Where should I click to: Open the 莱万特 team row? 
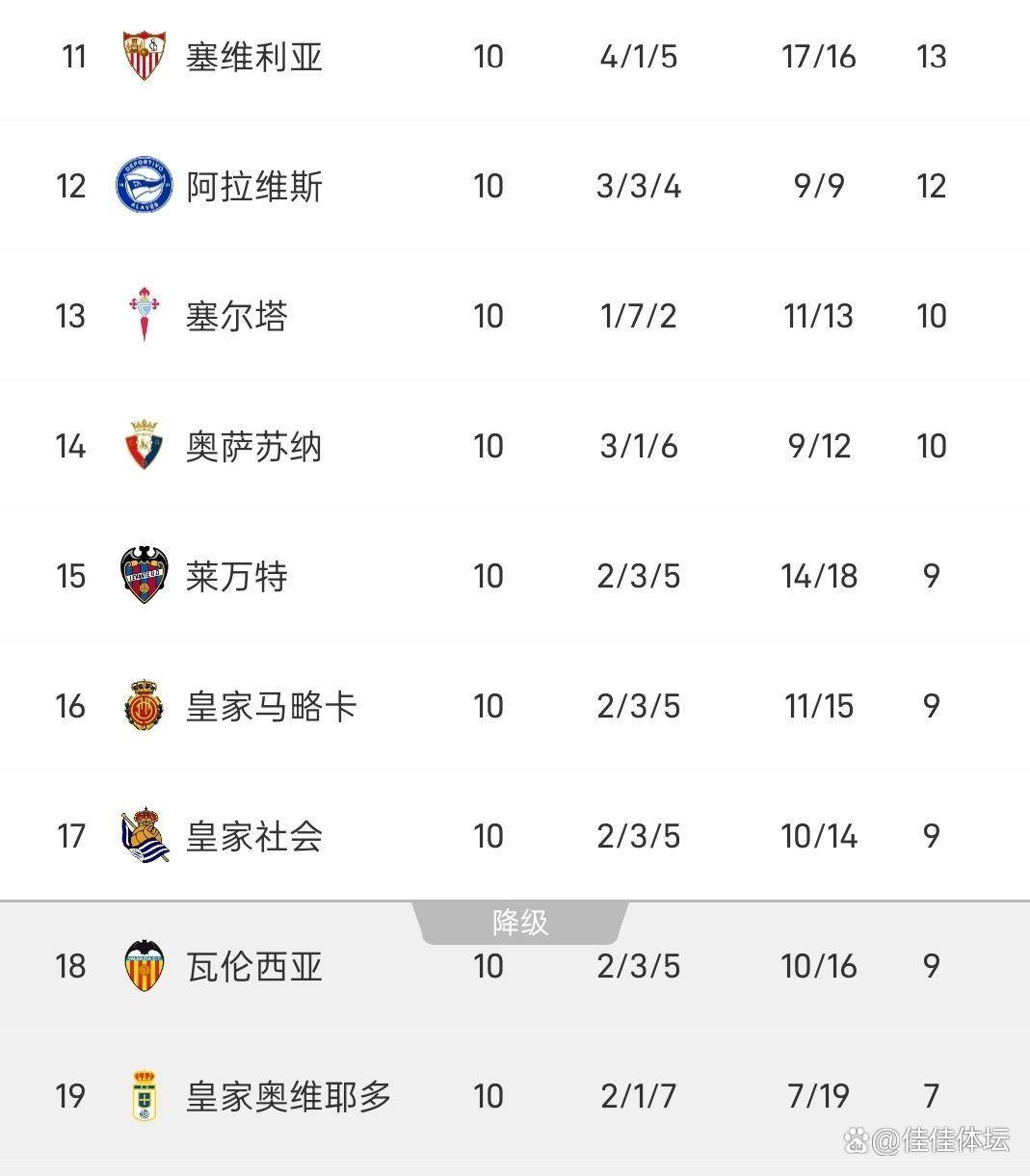(237, 576)
